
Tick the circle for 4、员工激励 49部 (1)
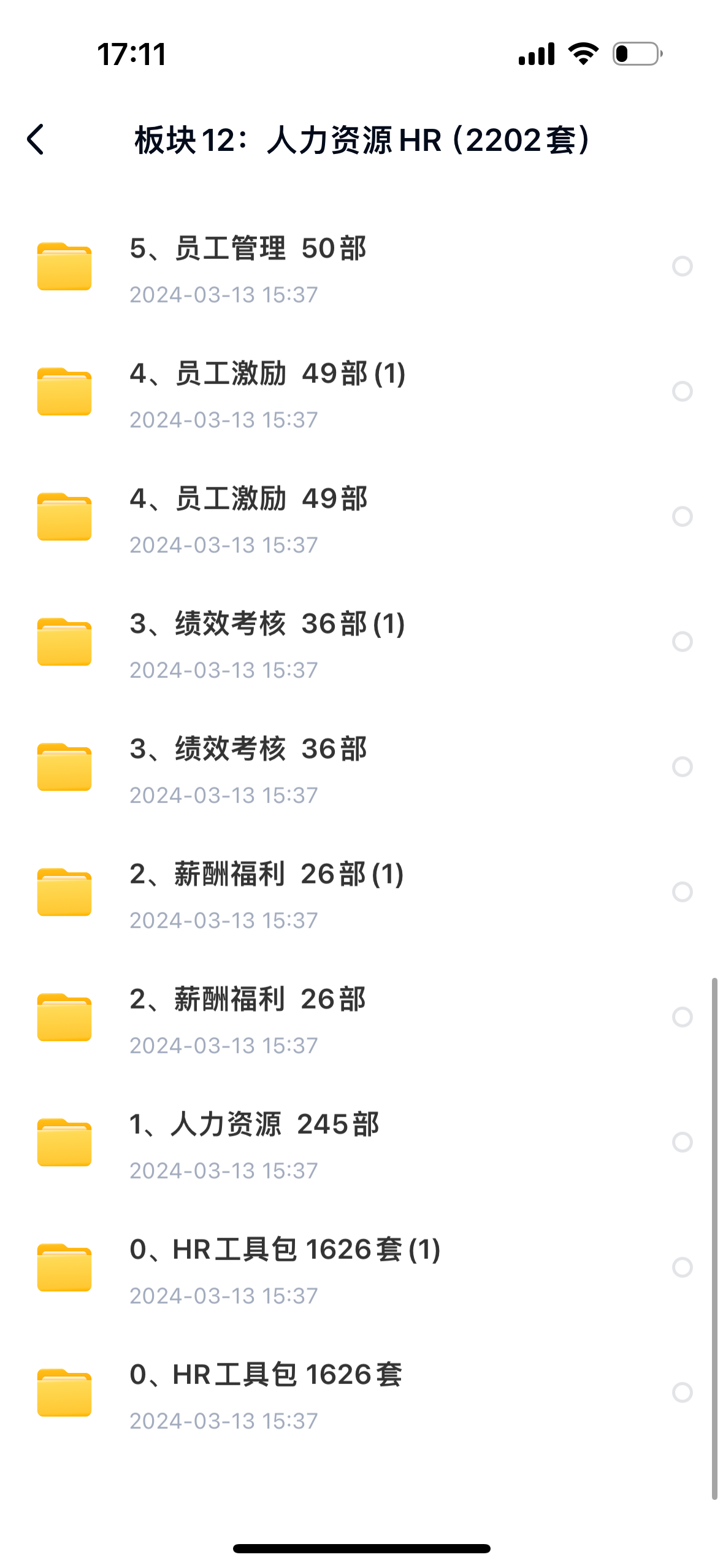[682, 391]
